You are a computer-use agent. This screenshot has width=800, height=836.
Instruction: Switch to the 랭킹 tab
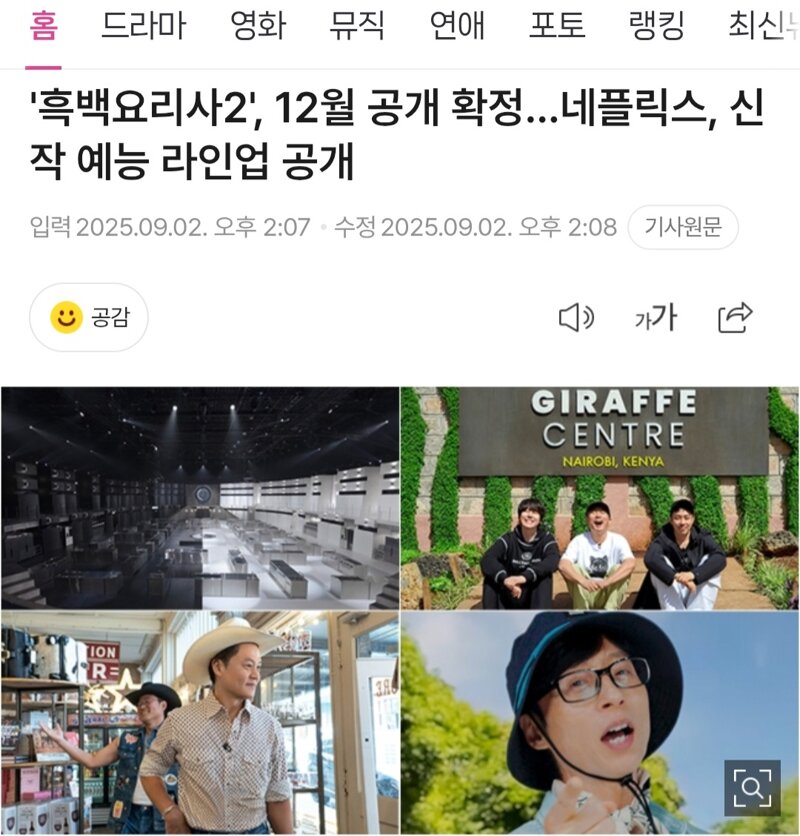(657, 26)
